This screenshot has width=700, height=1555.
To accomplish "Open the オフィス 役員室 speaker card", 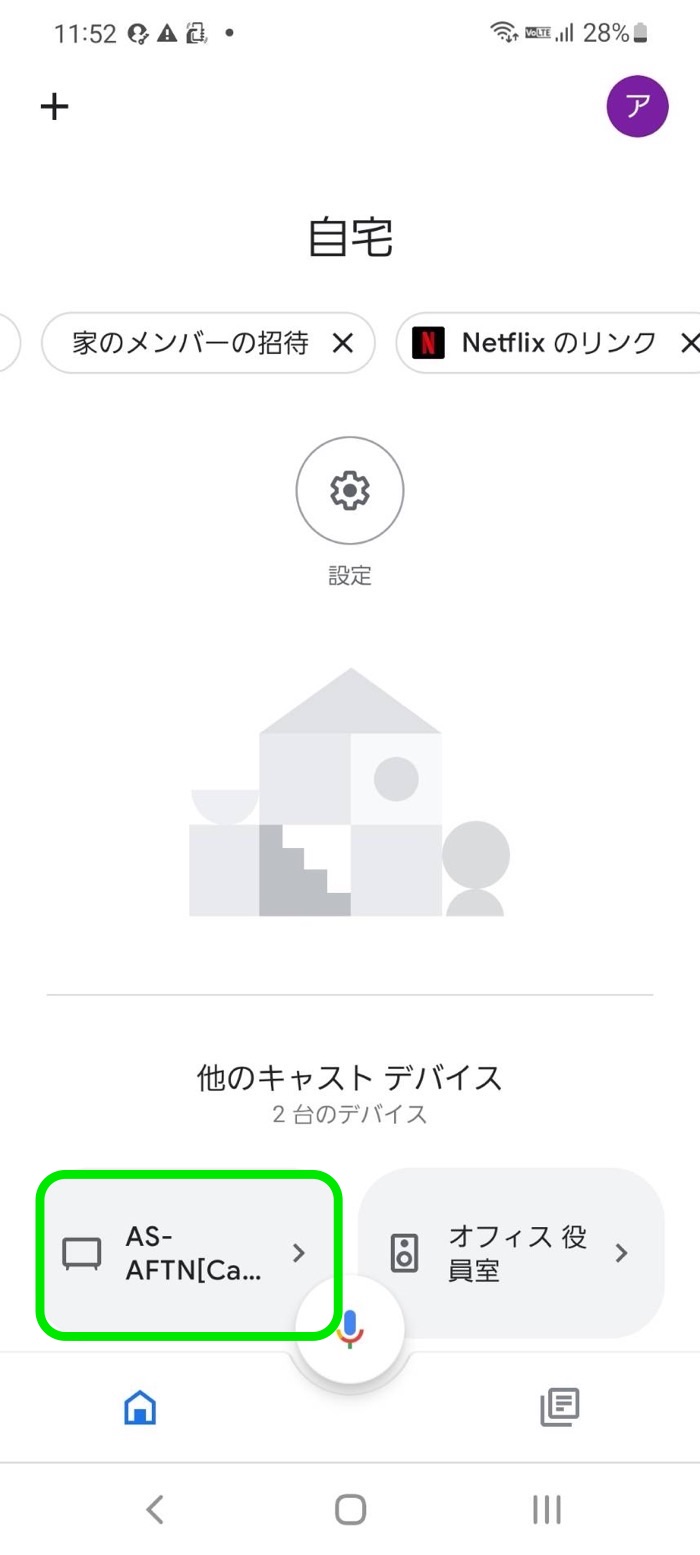I will click(x=511, y=1253).
